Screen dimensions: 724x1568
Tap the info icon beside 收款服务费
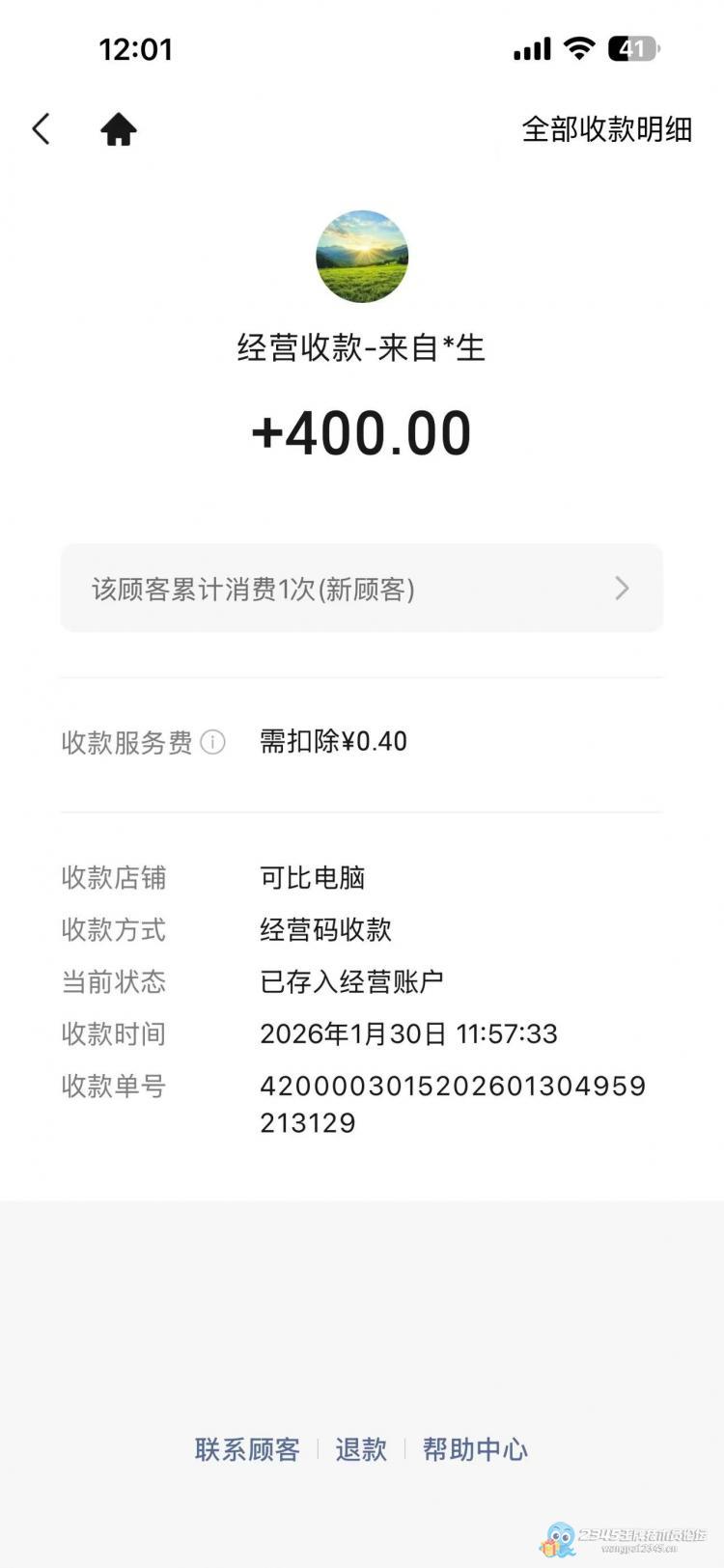(x=212, y=742)
